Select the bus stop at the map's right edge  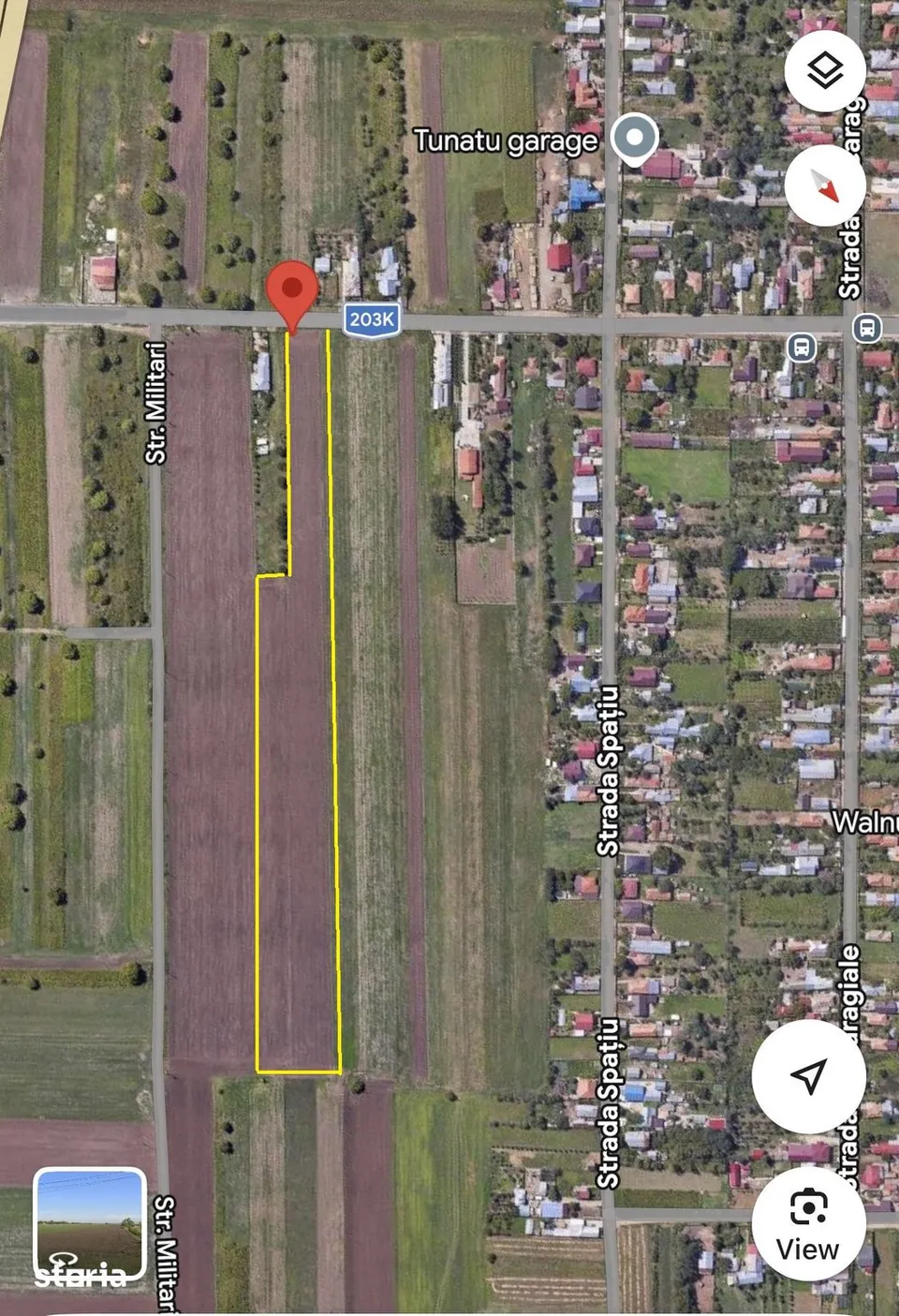coord(867,328)
